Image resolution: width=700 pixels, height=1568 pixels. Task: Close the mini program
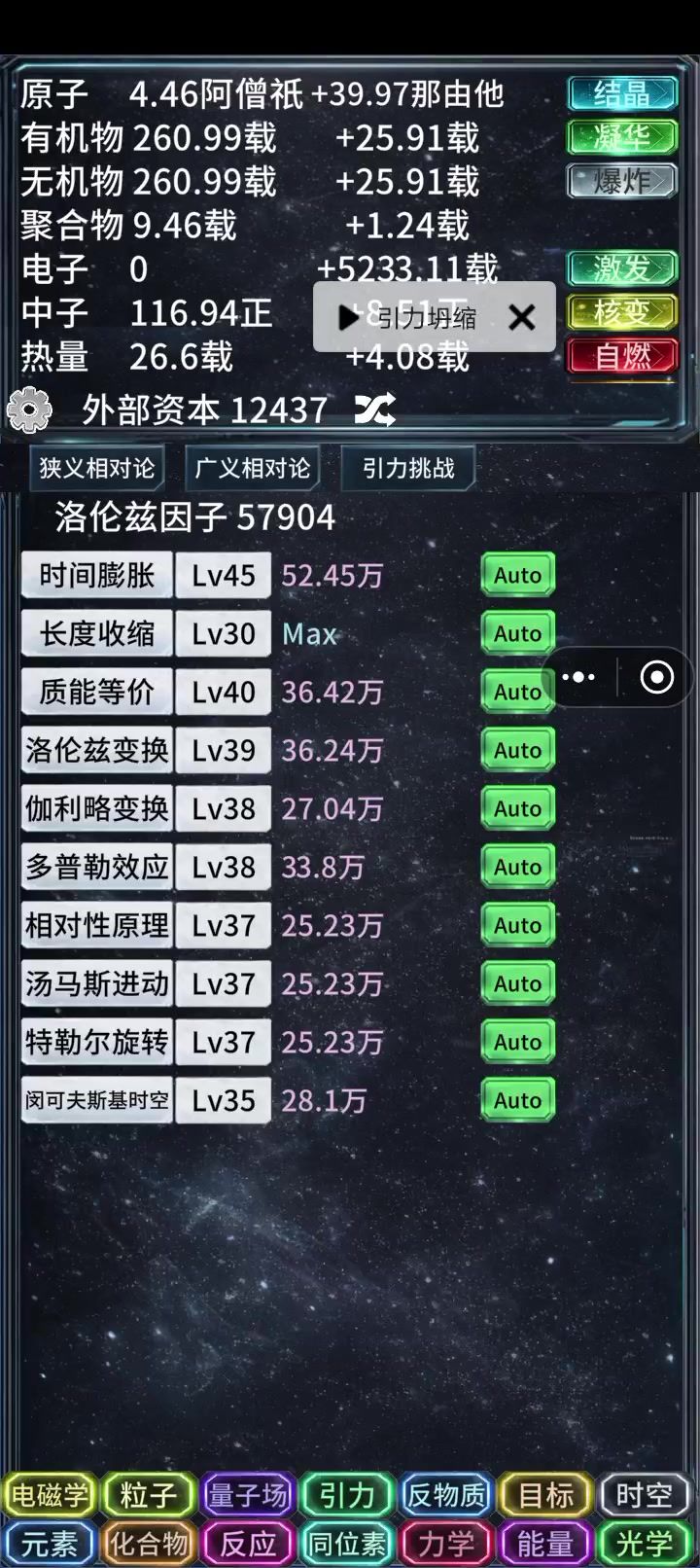tap(657, 677)
